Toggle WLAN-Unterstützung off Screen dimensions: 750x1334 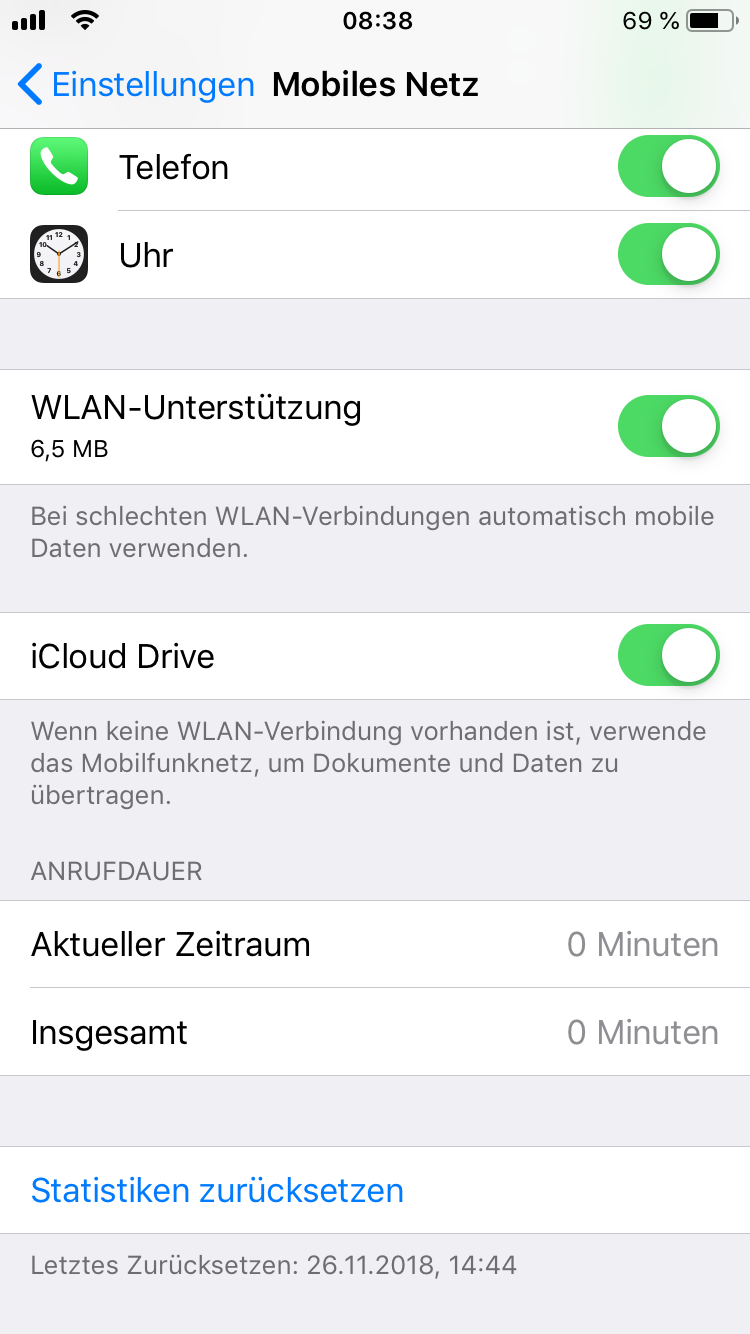668,426
